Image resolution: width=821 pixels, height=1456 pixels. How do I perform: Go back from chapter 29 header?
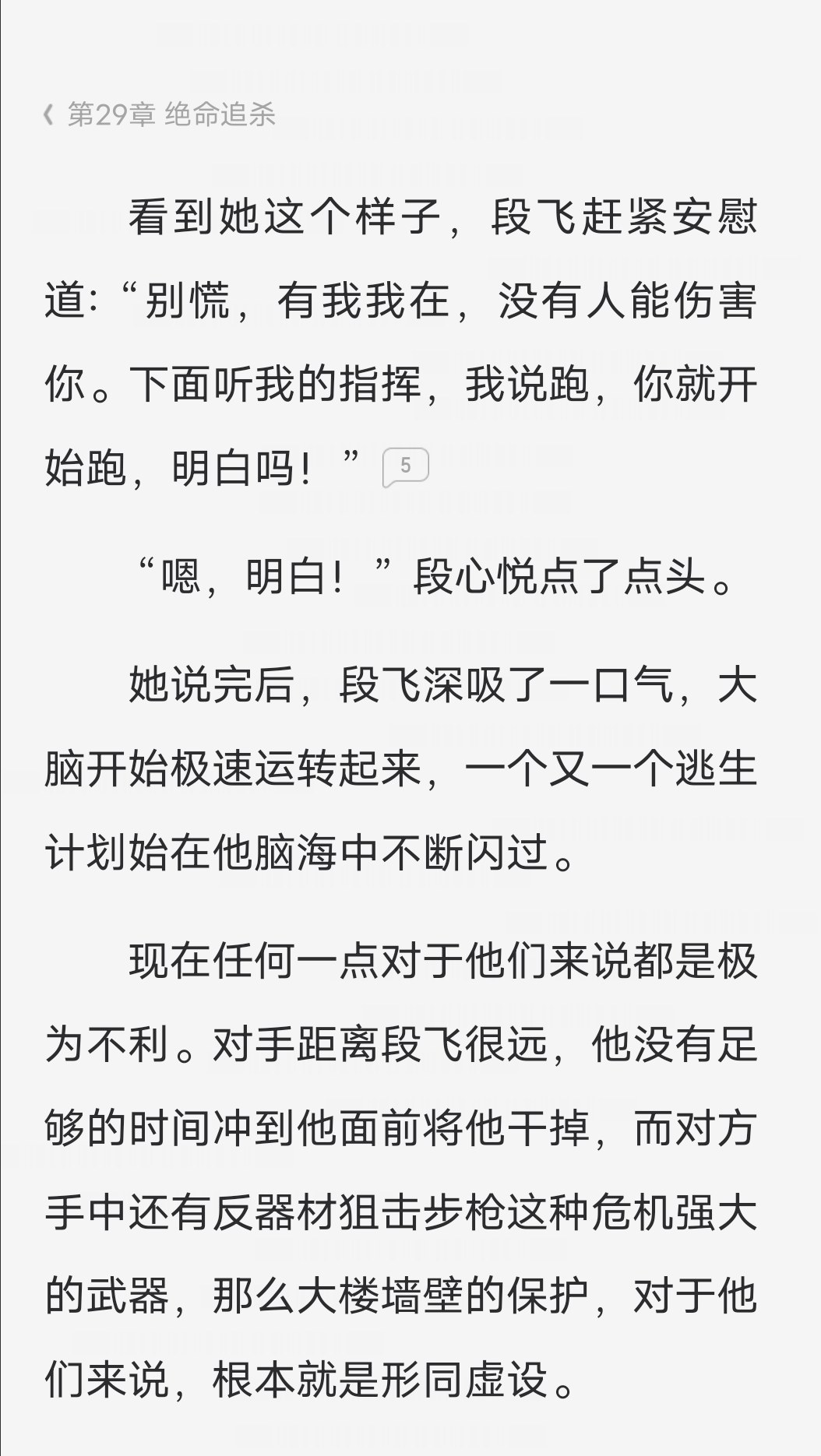[x=48, y=115]
